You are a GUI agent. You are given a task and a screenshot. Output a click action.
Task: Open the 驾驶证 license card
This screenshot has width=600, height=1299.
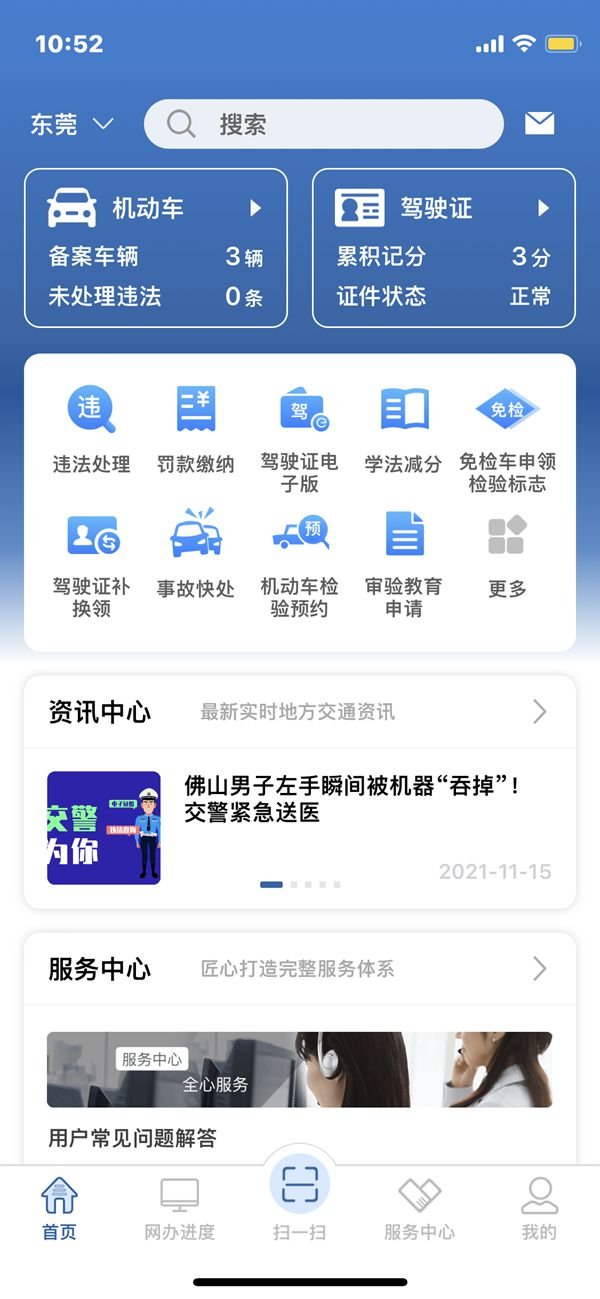pyautogui.click(x=444, y=248)
